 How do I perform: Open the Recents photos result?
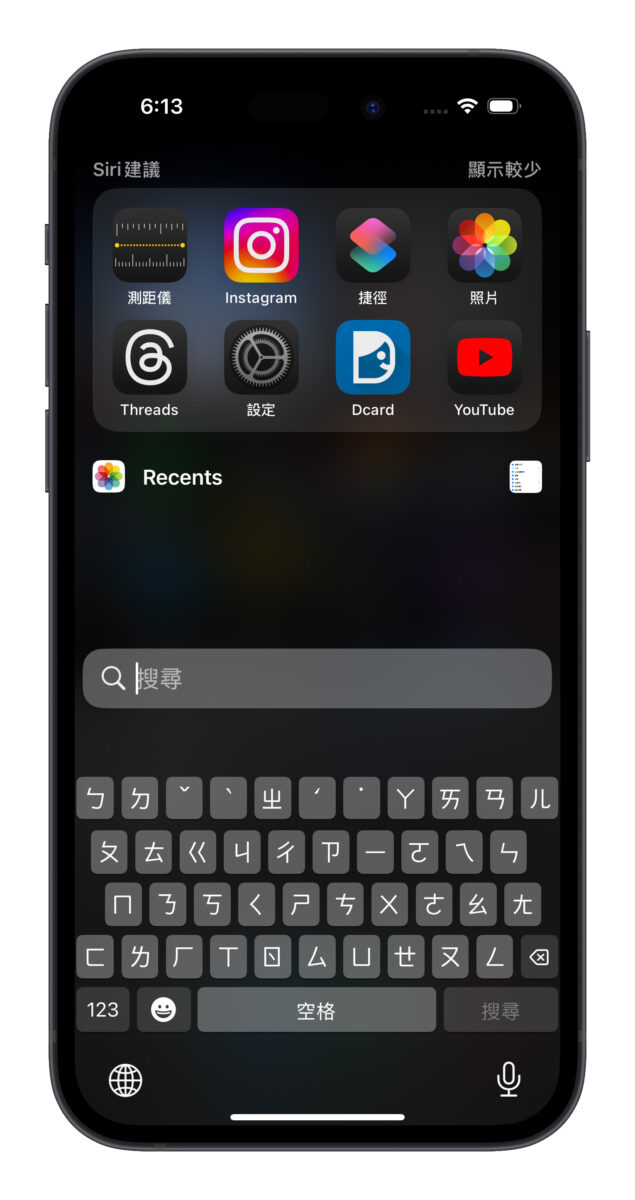coord(182,477)
